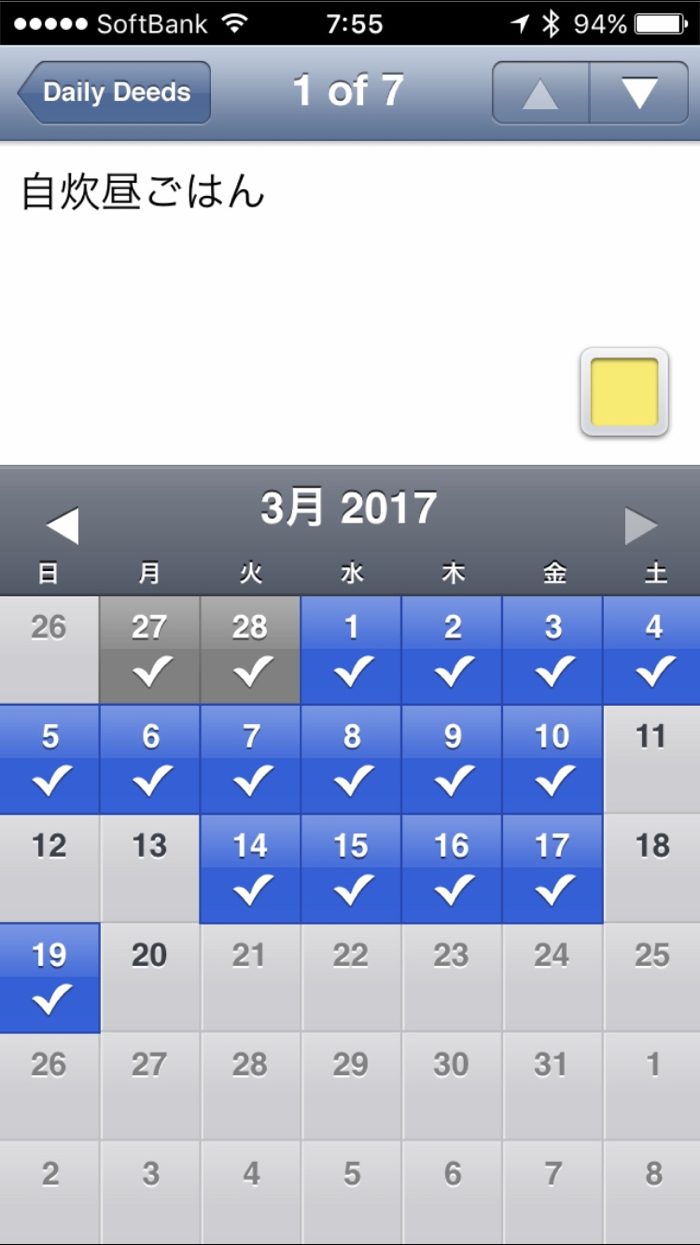Screen dimensions: 700x1245
Task: Edit the deed title 自炊昼ごはん
Action: [143, 192]
